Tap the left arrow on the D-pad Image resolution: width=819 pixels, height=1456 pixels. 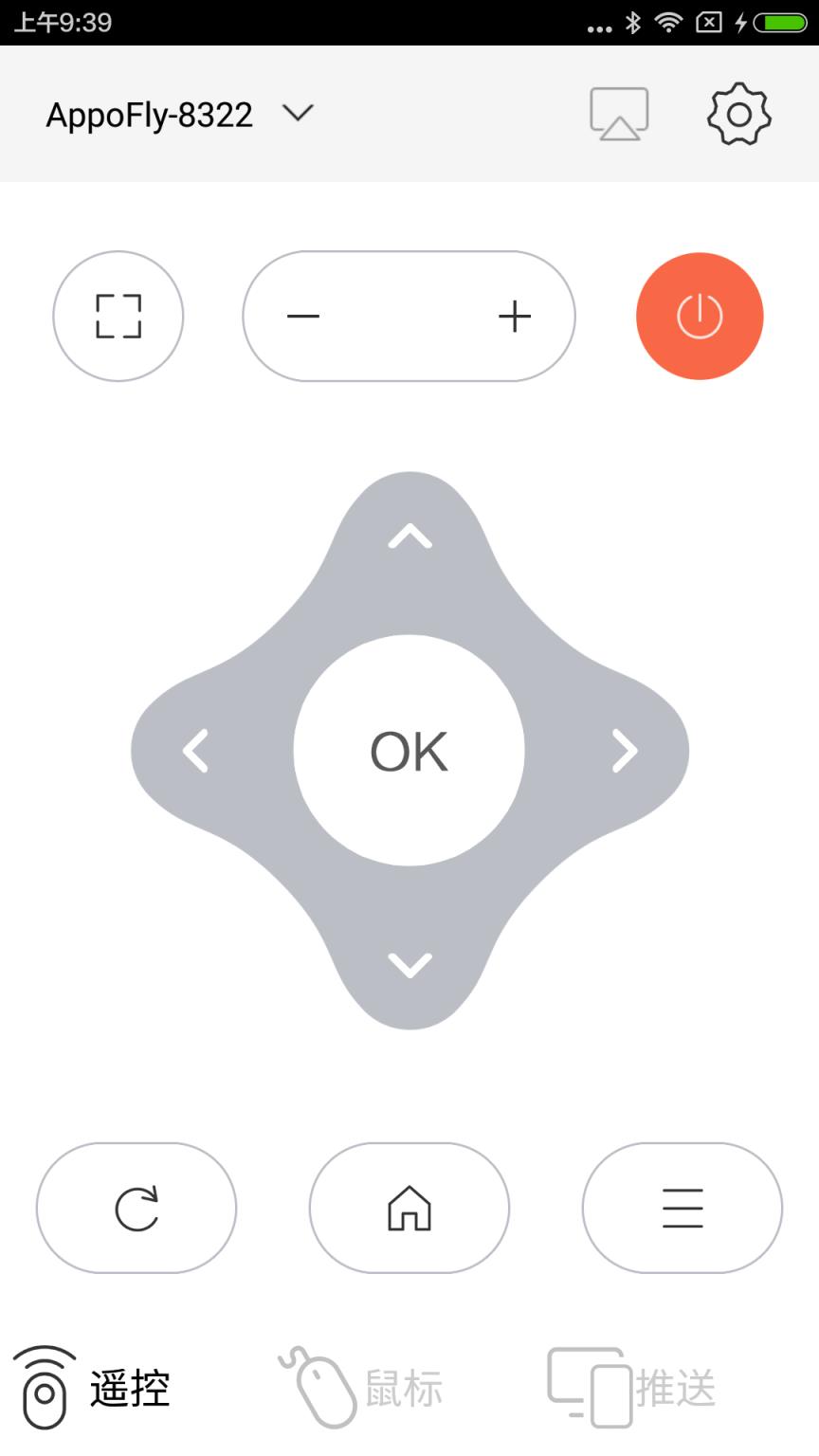point(195,751)
